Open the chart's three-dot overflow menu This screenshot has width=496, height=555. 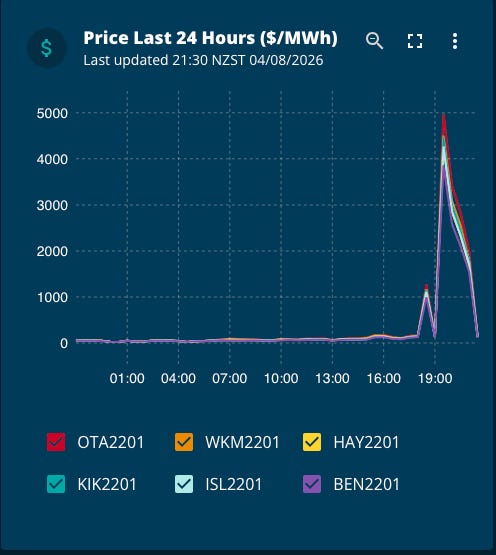pos(455,41)
